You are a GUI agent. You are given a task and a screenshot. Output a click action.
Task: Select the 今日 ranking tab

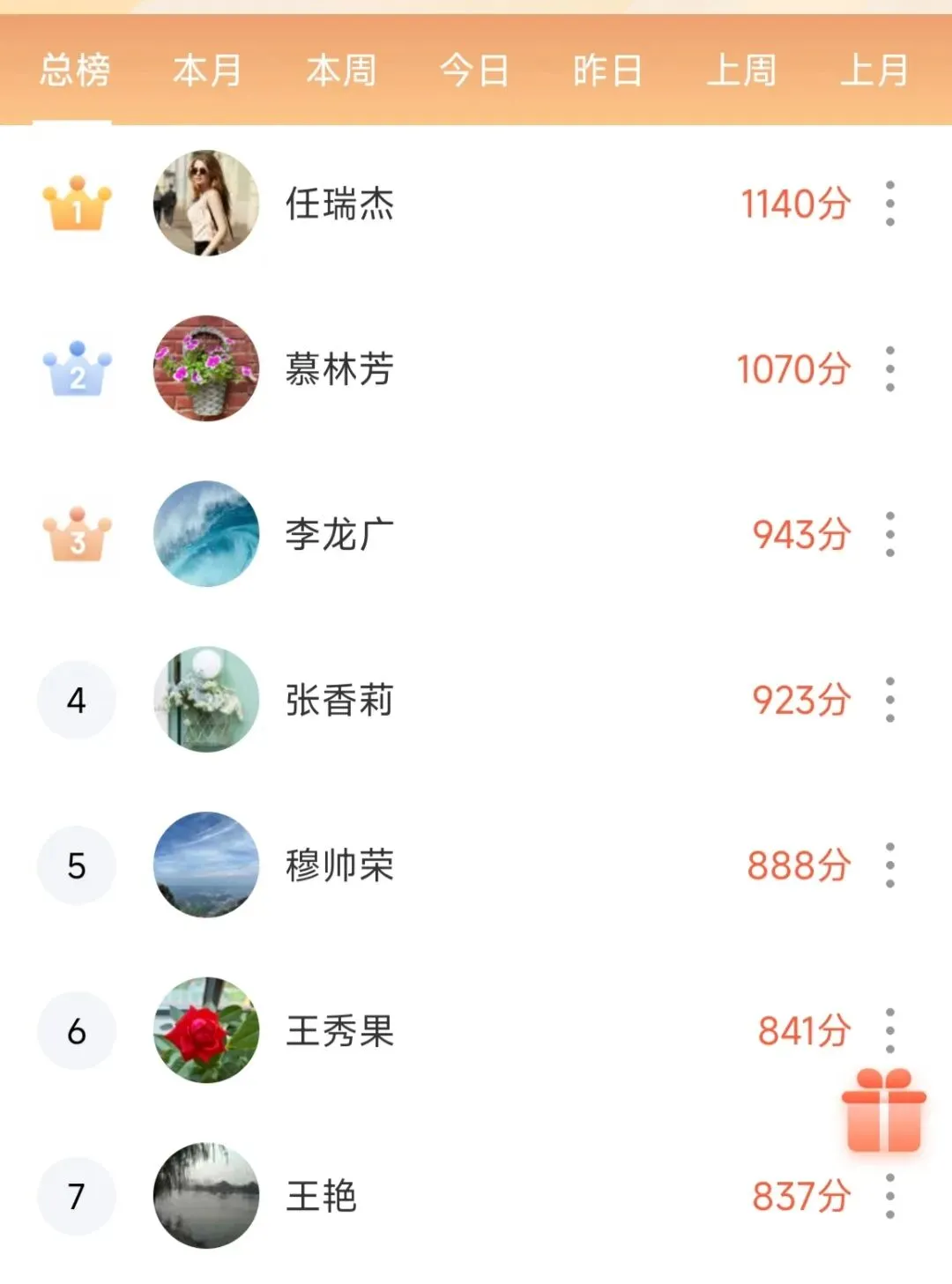click(474, 71)
